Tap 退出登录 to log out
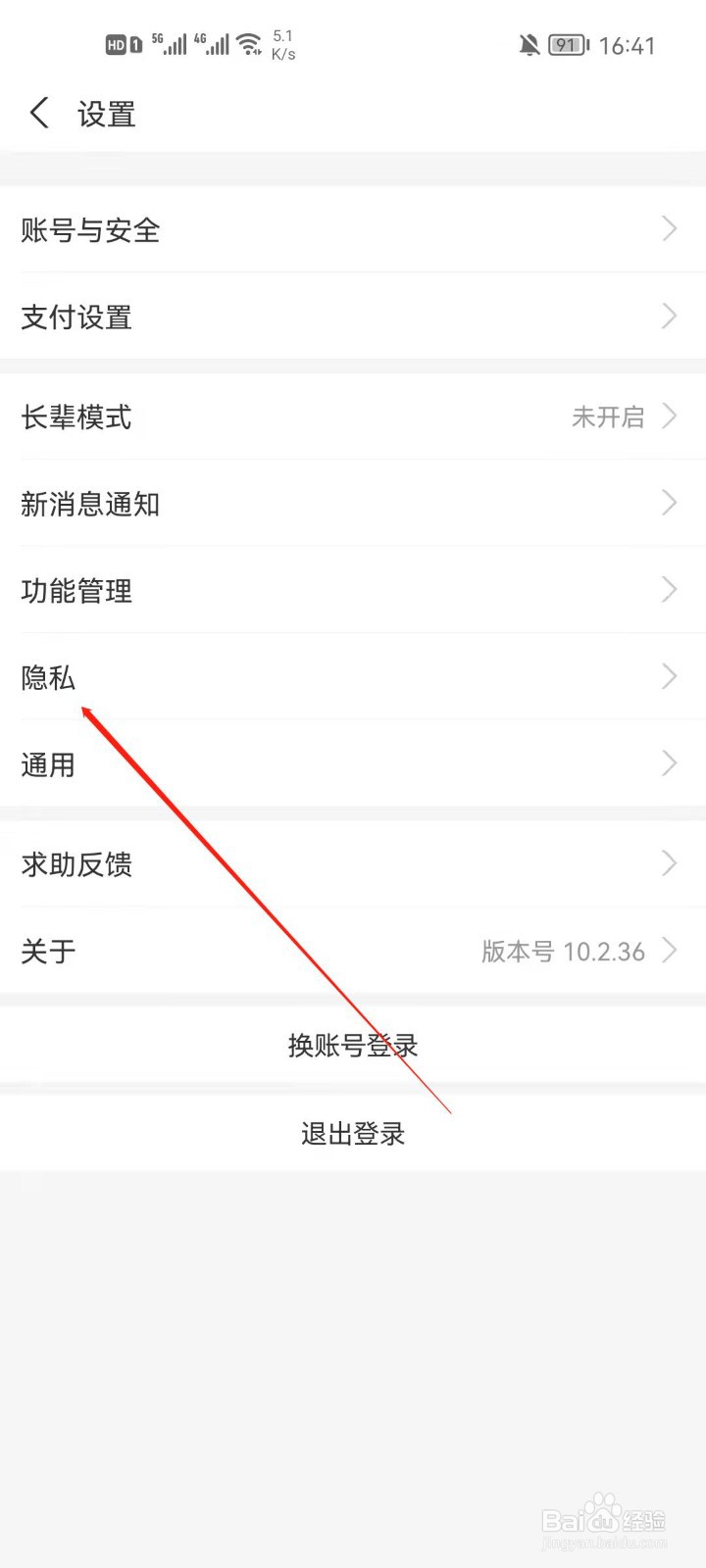This screenshot has height=1568, width=706. click(x=353, y=1132)
